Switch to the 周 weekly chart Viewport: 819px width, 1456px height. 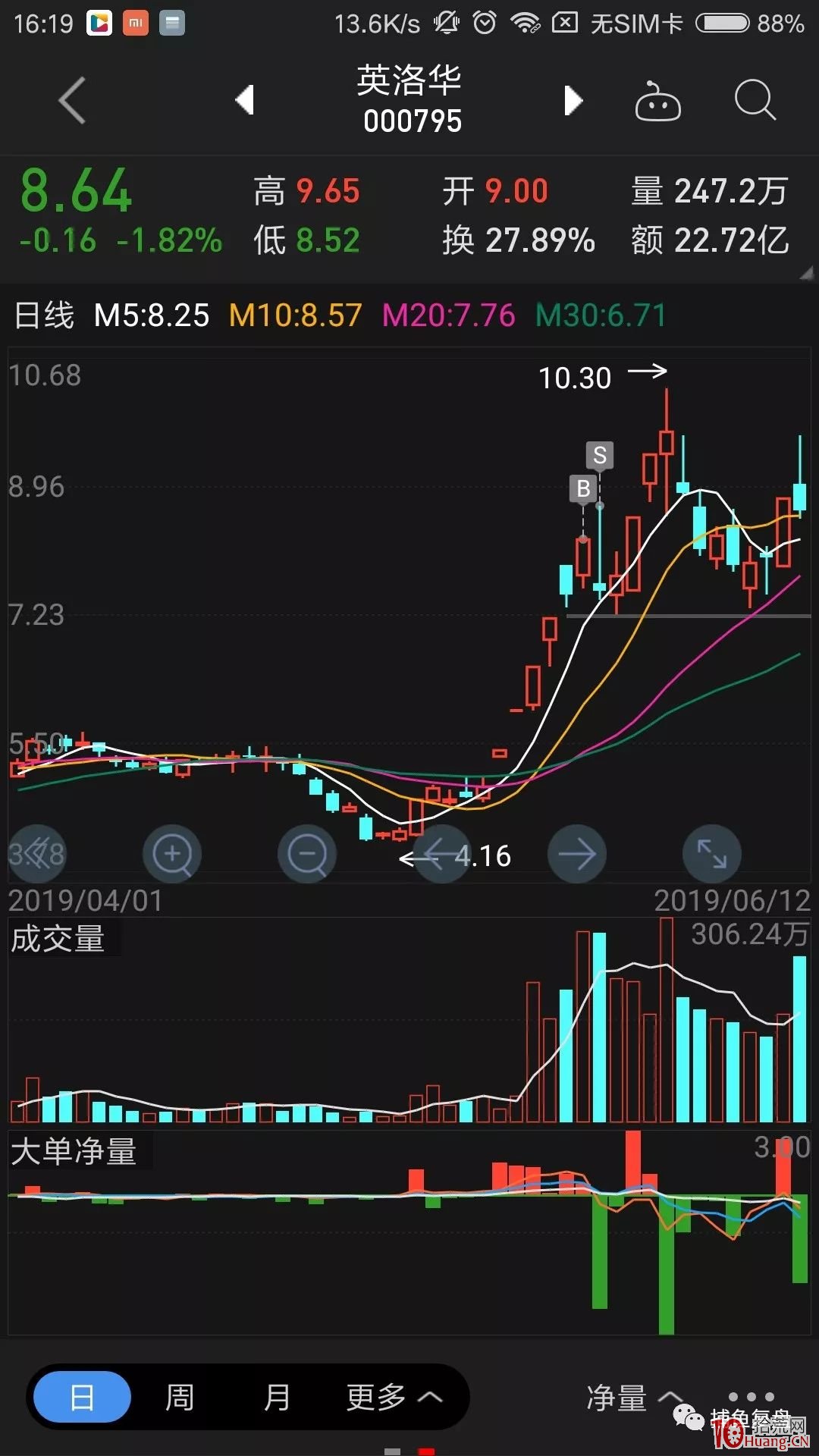click(180, 1397)
